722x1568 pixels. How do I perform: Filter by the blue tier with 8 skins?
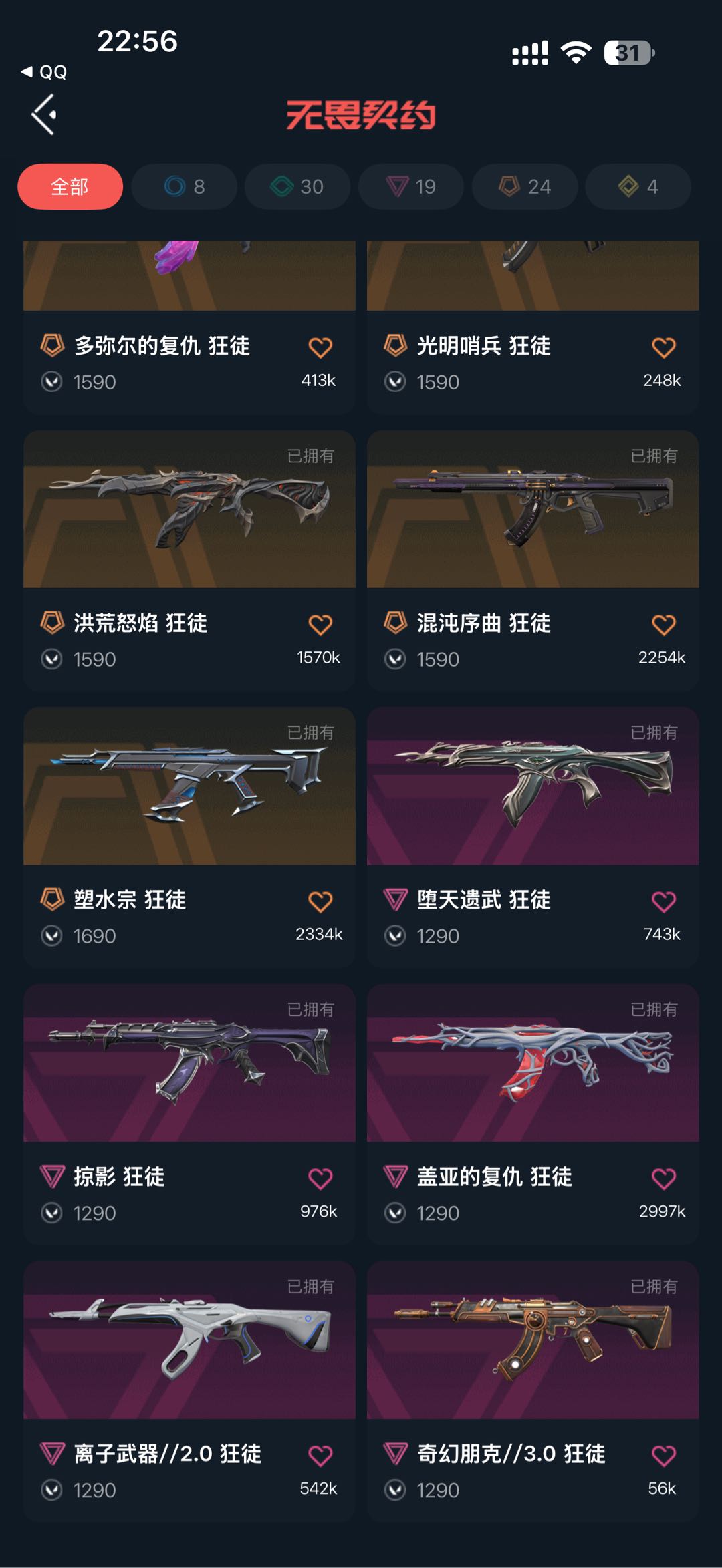point(184,186)
